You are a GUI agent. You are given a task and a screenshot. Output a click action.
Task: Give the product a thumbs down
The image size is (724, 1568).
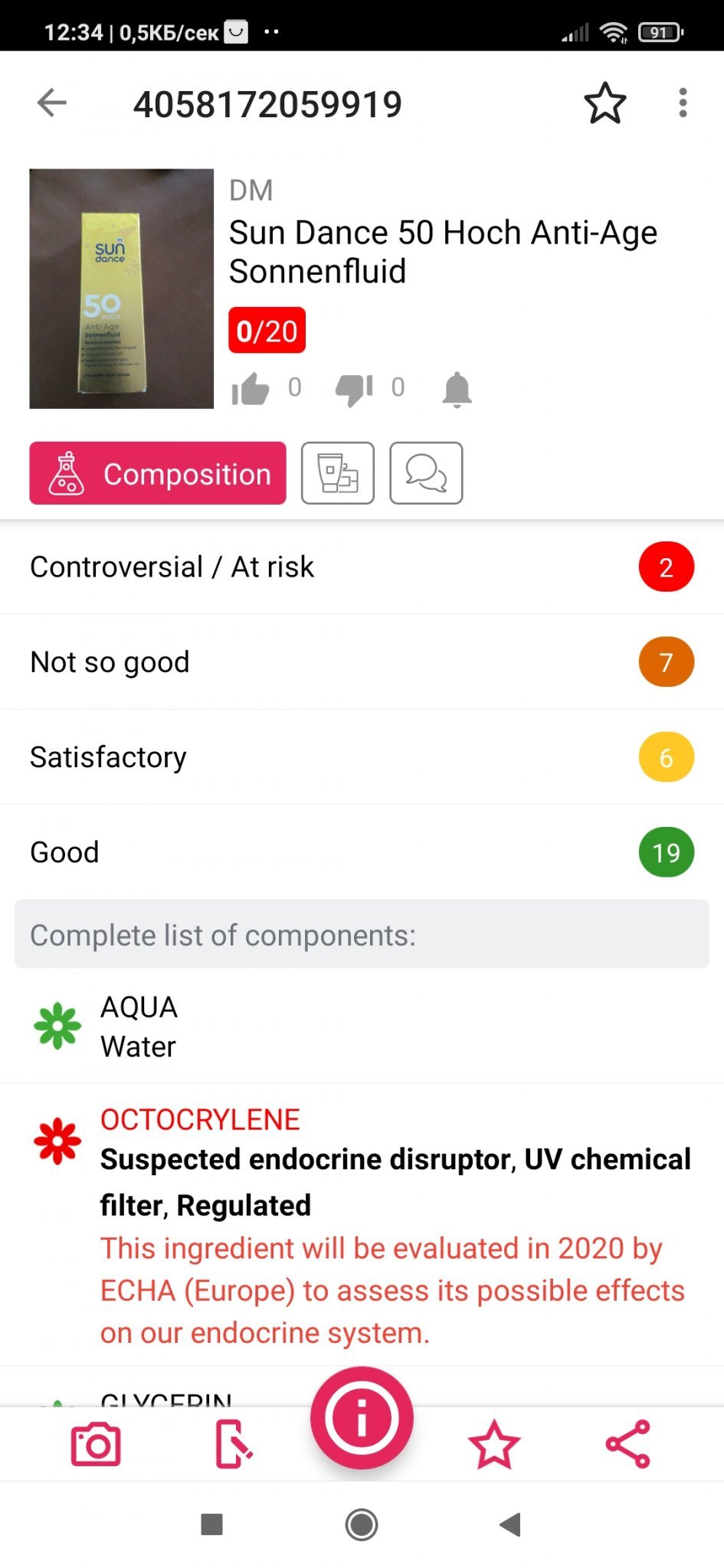(x=354, y=389)
